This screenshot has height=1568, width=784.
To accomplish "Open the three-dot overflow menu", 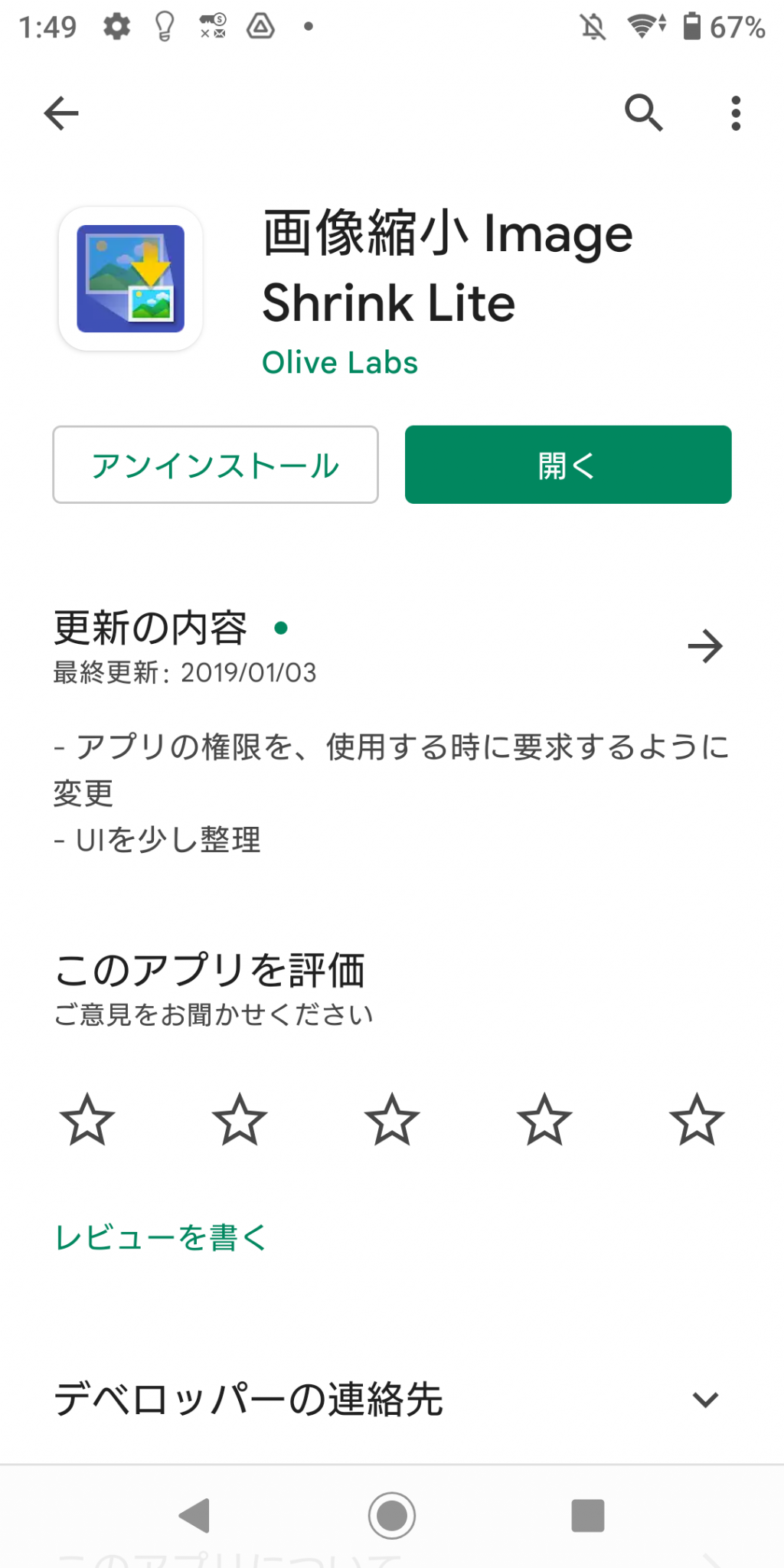I will click(x=735, y=113).
